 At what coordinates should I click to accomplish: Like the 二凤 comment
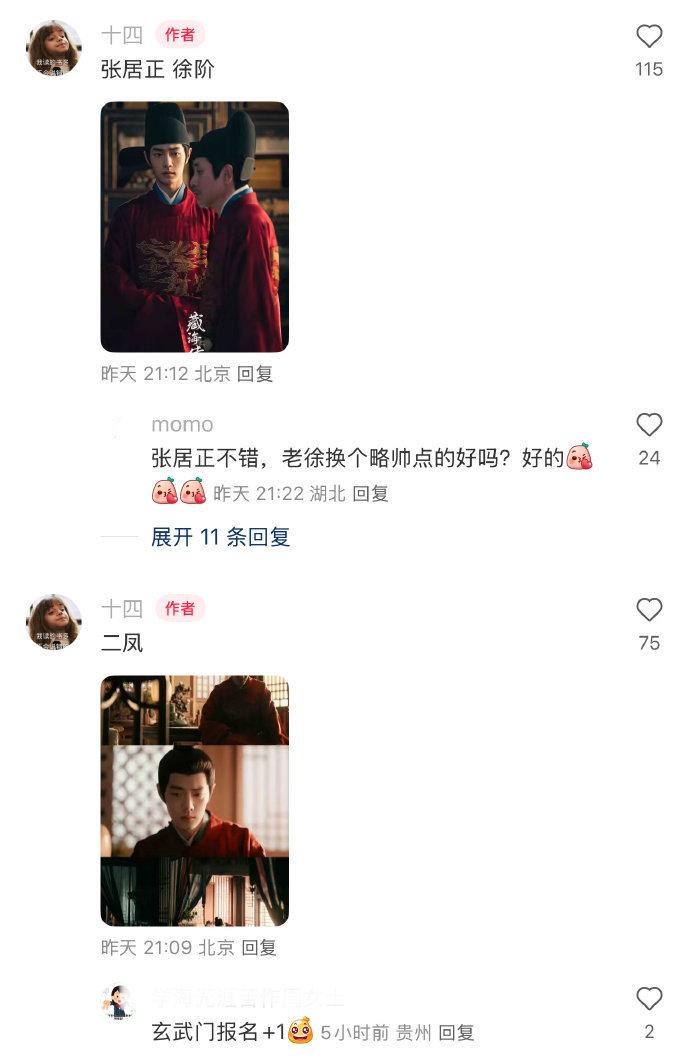[649, 610]
